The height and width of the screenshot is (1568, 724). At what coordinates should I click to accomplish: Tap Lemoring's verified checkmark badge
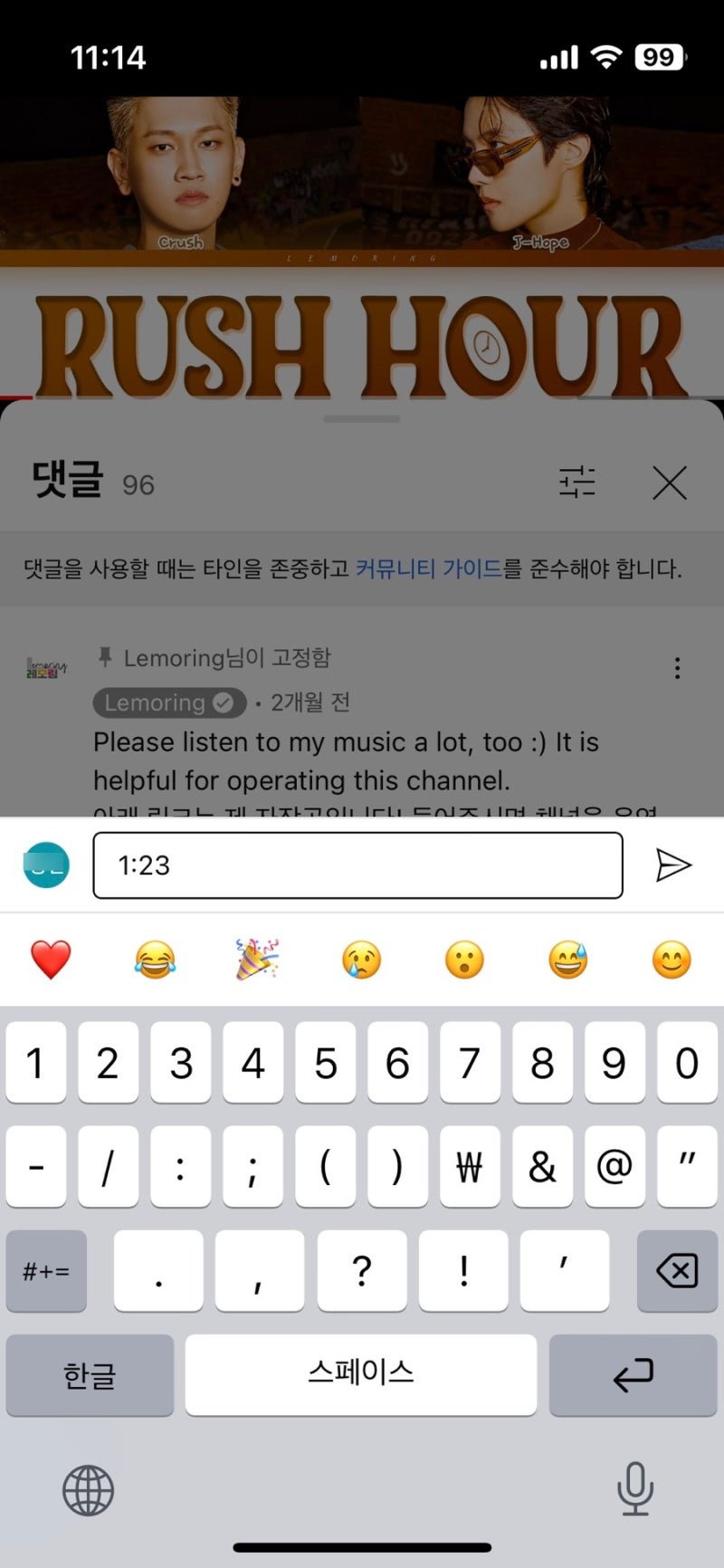pos(220,703)
